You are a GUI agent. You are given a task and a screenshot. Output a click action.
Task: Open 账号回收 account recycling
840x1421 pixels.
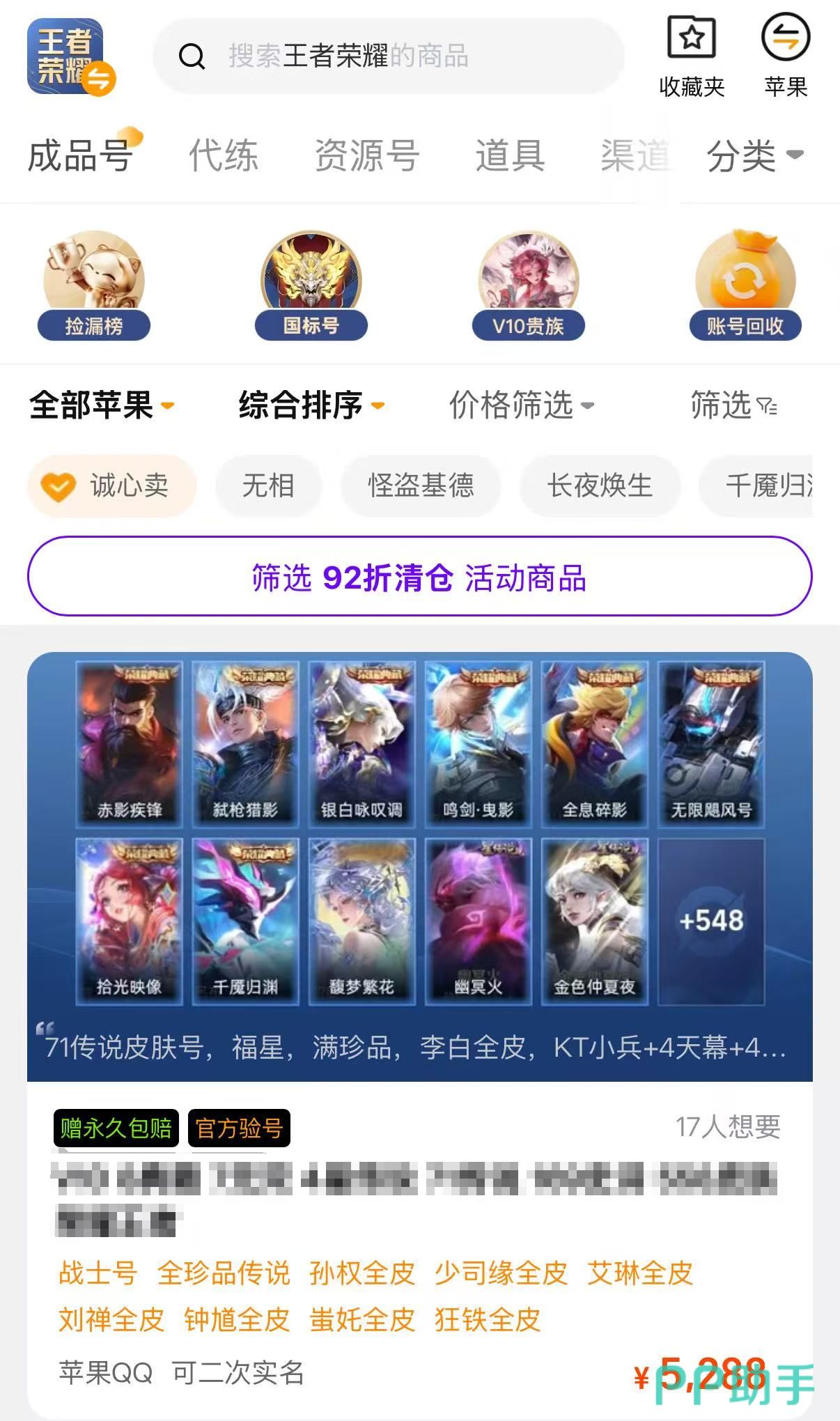[x=745, y=286]
